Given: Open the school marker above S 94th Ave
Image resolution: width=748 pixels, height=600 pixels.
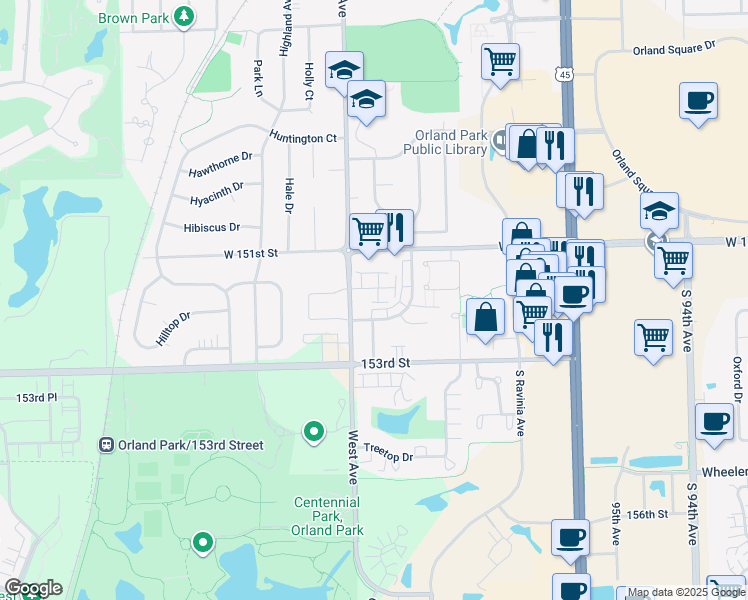Looking at the screenshot, I should tap(659, 211).
